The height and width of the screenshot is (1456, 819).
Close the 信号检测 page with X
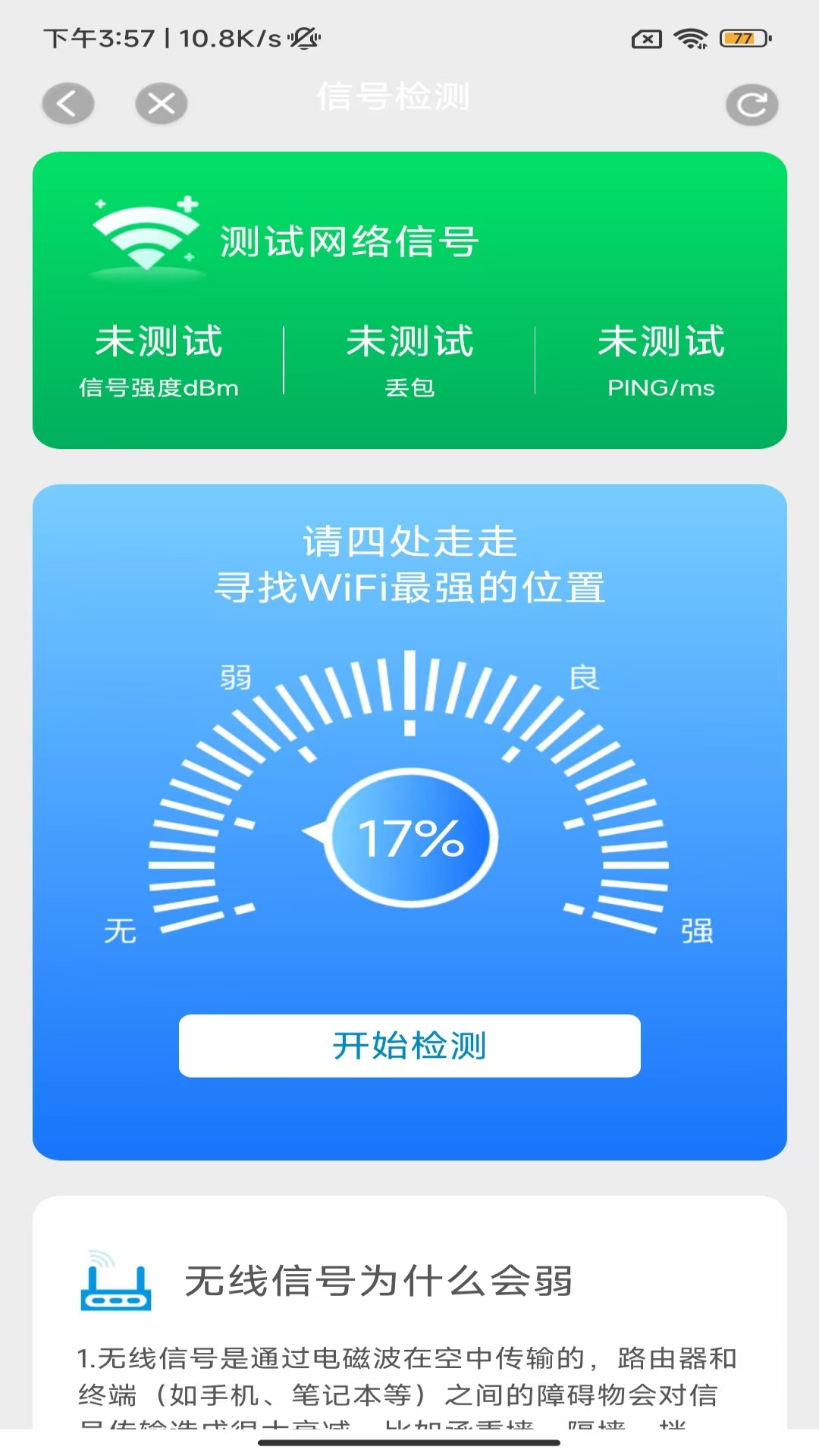(x=160, y=102)
